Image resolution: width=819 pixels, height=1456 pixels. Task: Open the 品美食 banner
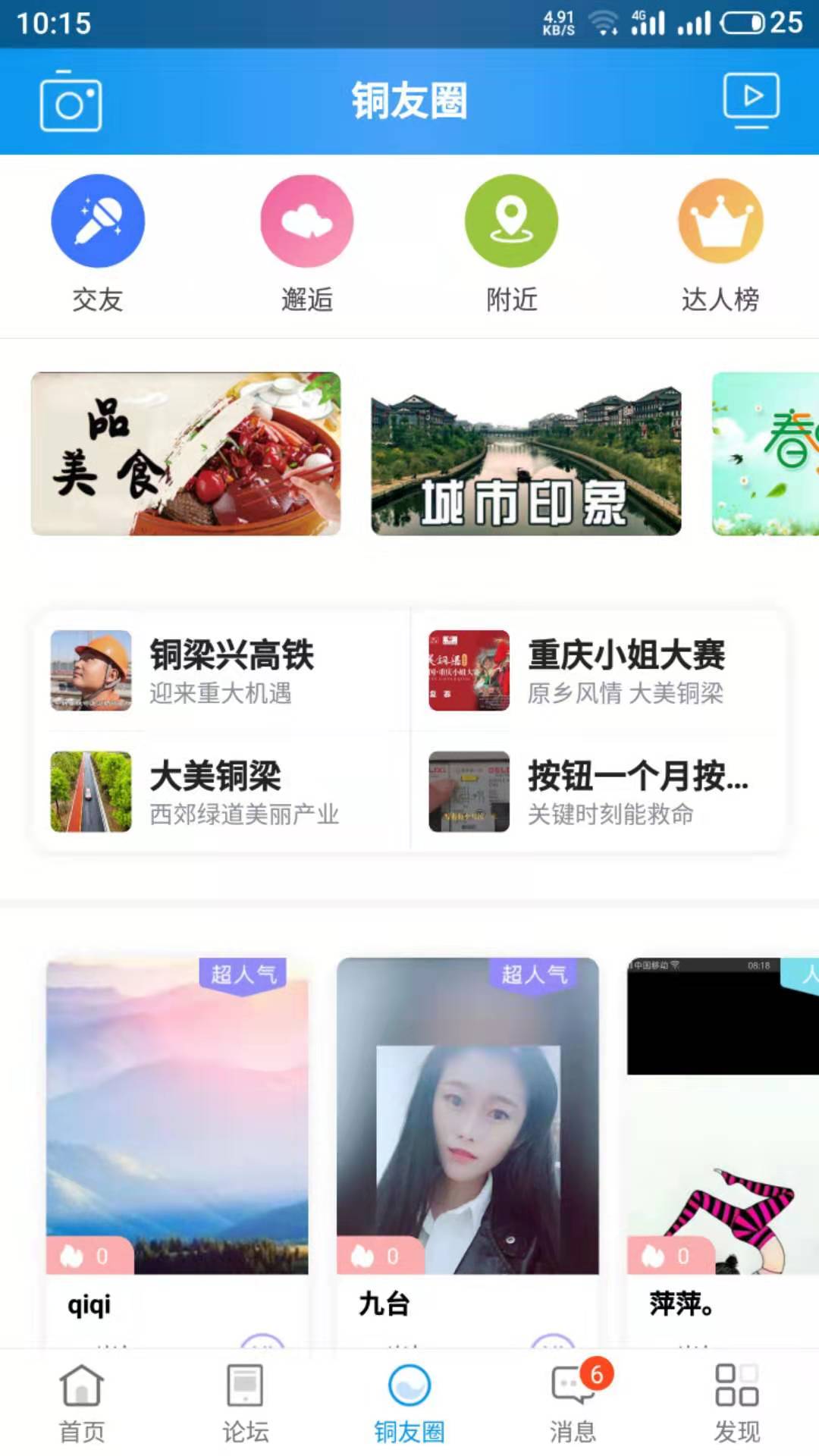[x=186, y=453]
